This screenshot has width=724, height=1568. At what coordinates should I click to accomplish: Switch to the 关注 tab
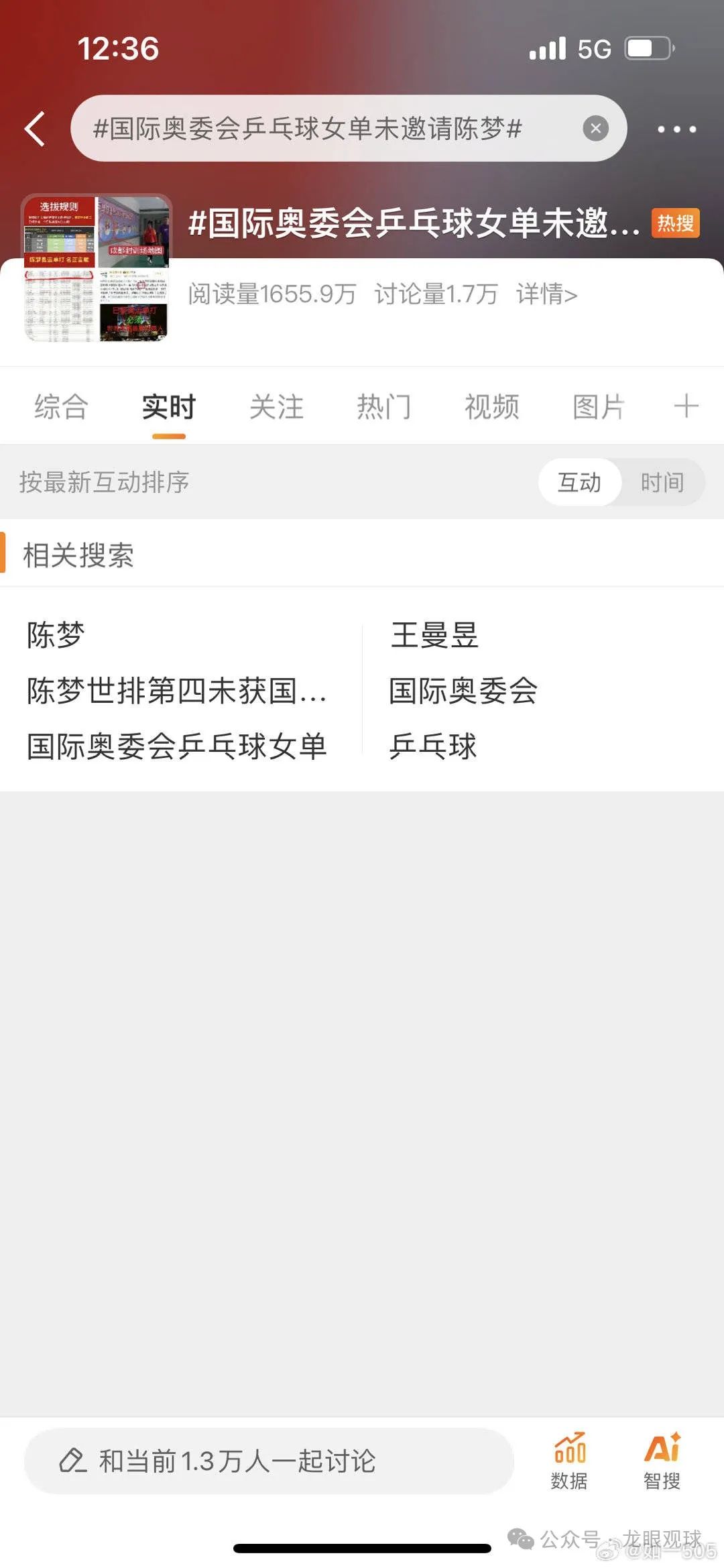[x=276, y=407]
